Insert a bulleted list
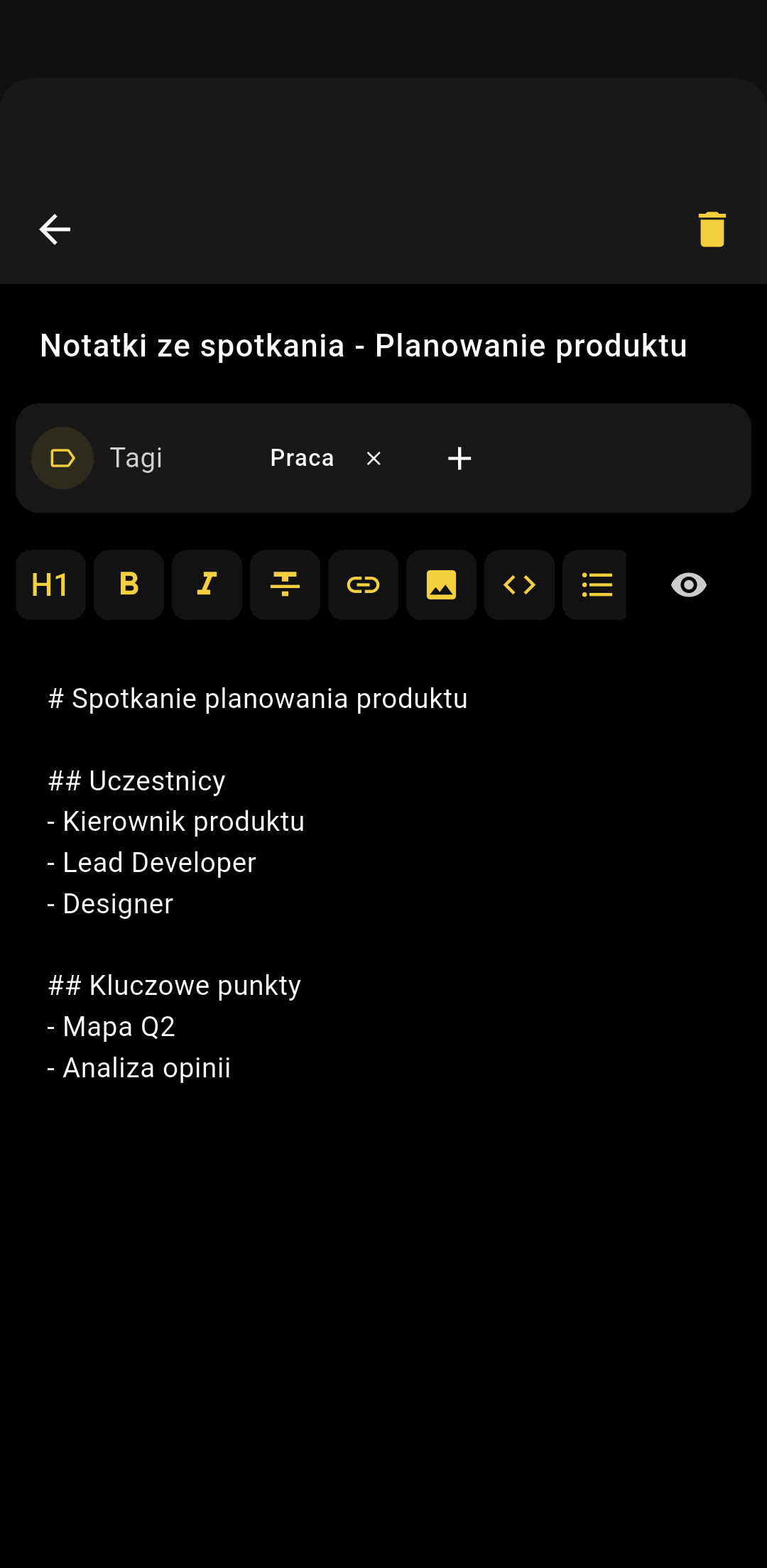This screenshot has width=767, height=1568. [x=596, y=585]
